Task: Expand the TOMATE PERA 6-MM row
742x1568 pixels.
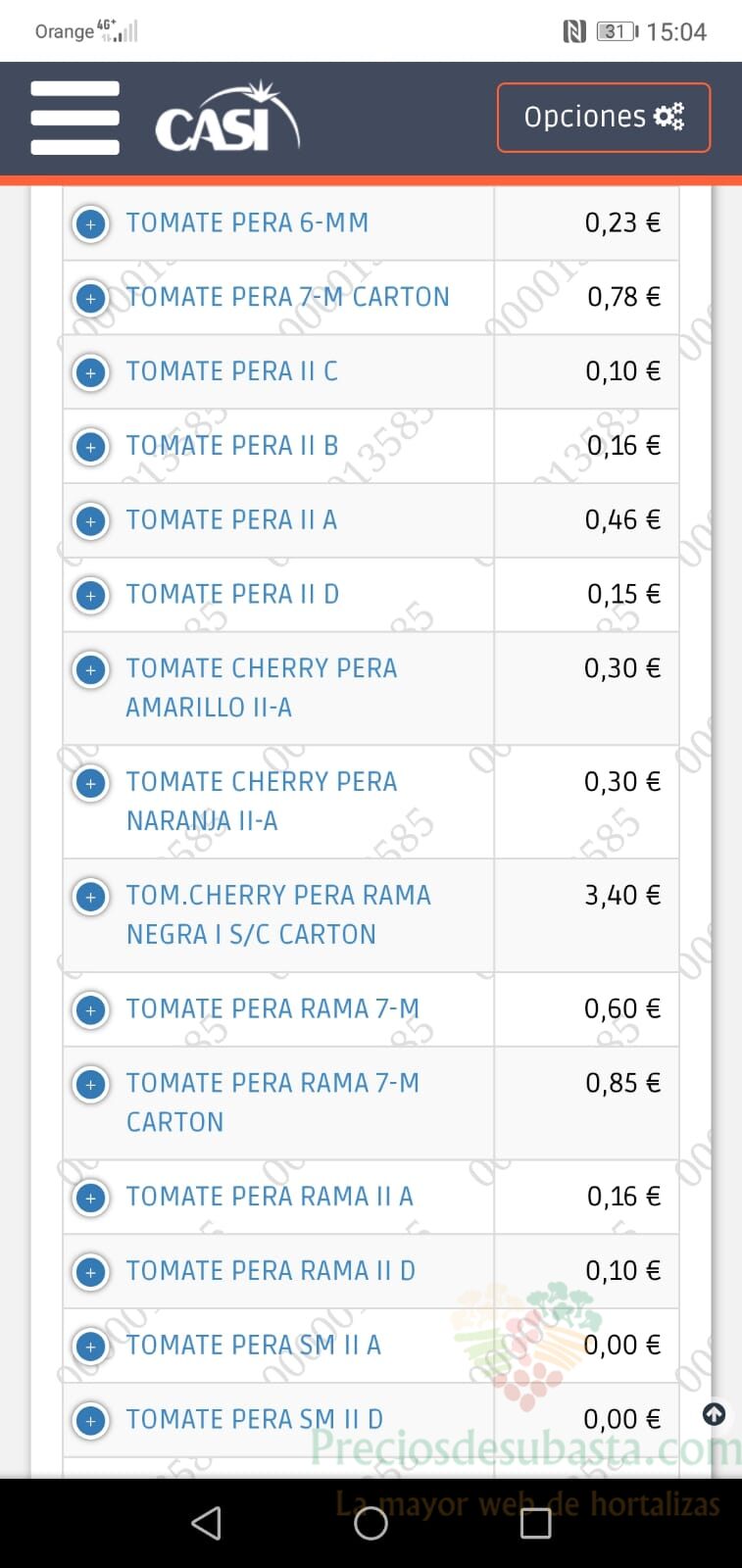Action: 91,223
